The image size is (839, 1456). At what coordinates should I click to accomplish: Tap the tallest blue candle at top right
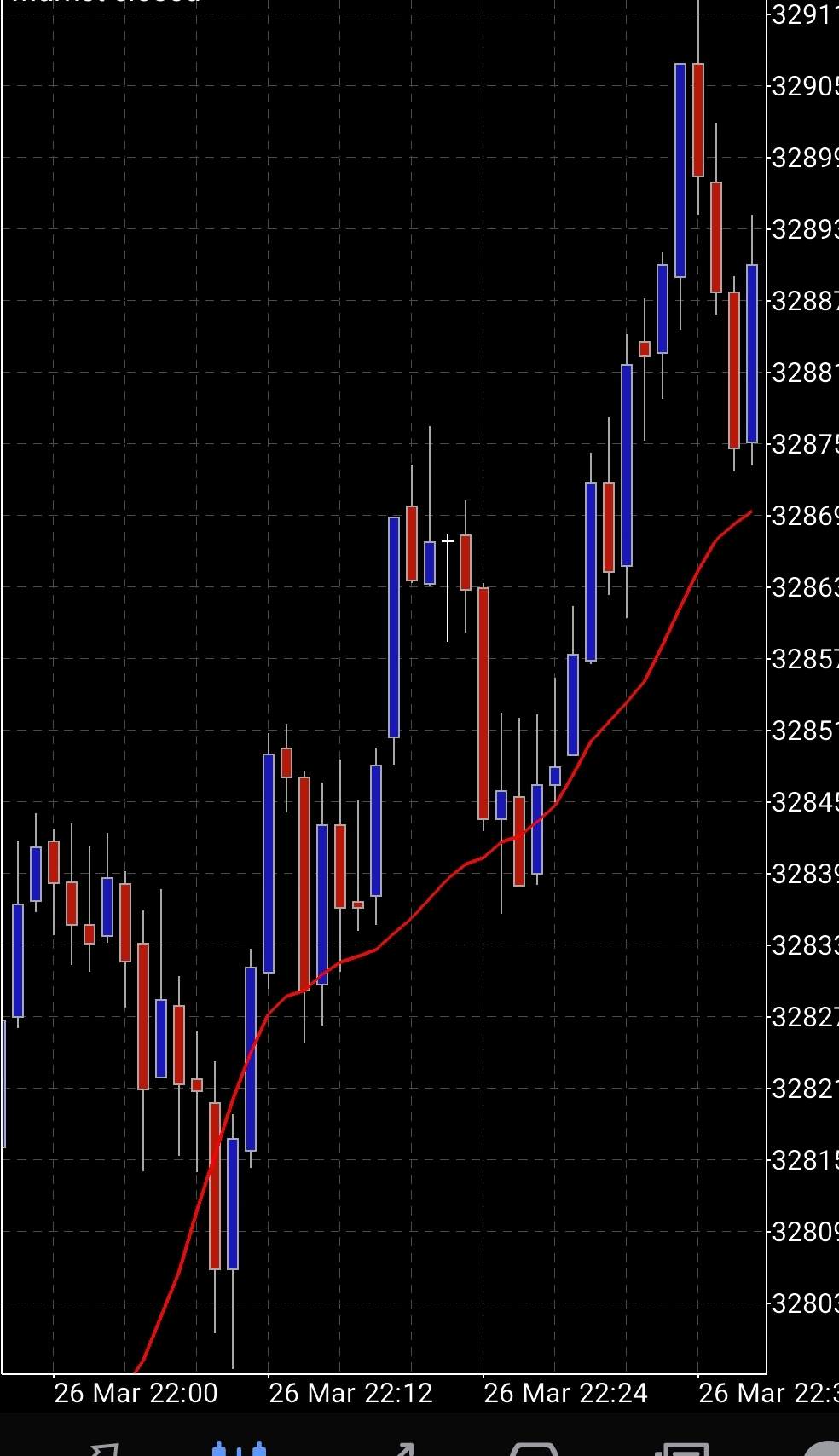680,166
